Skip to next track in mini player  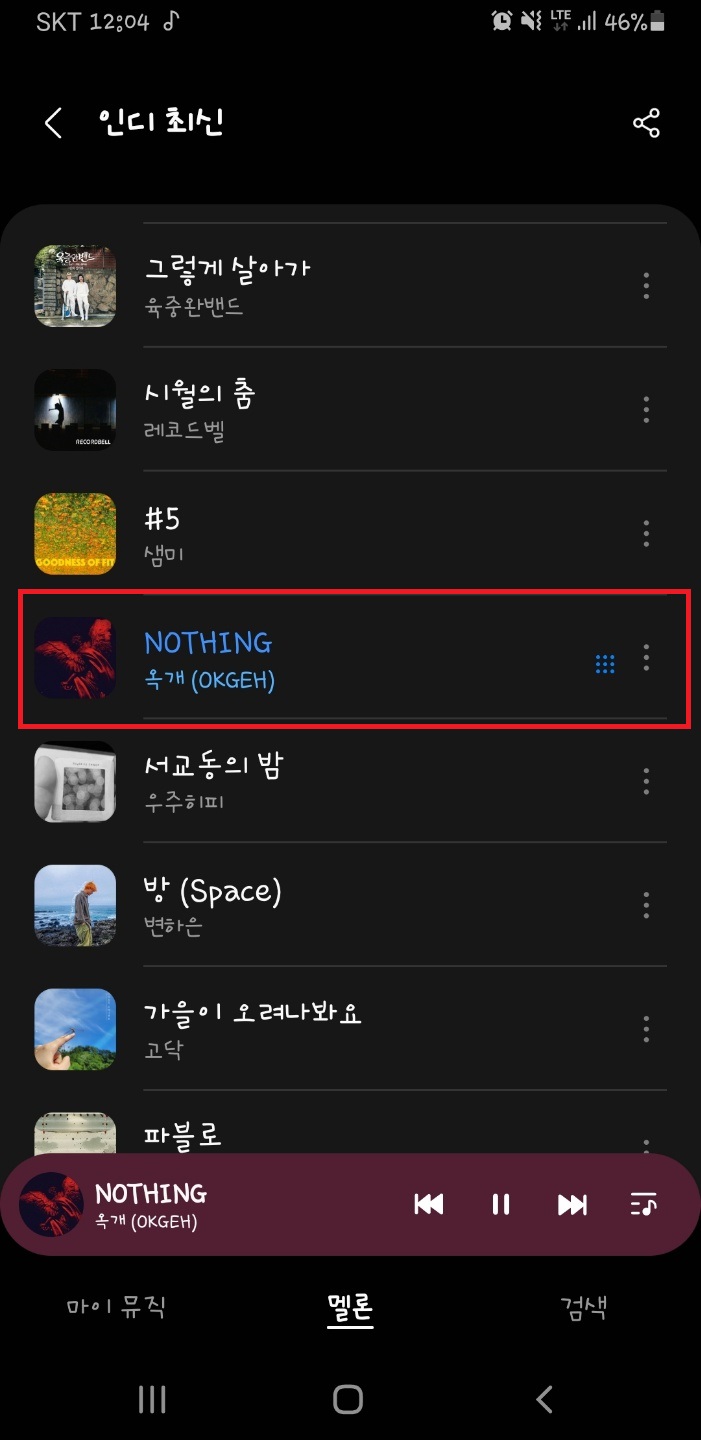point(572,1205)
